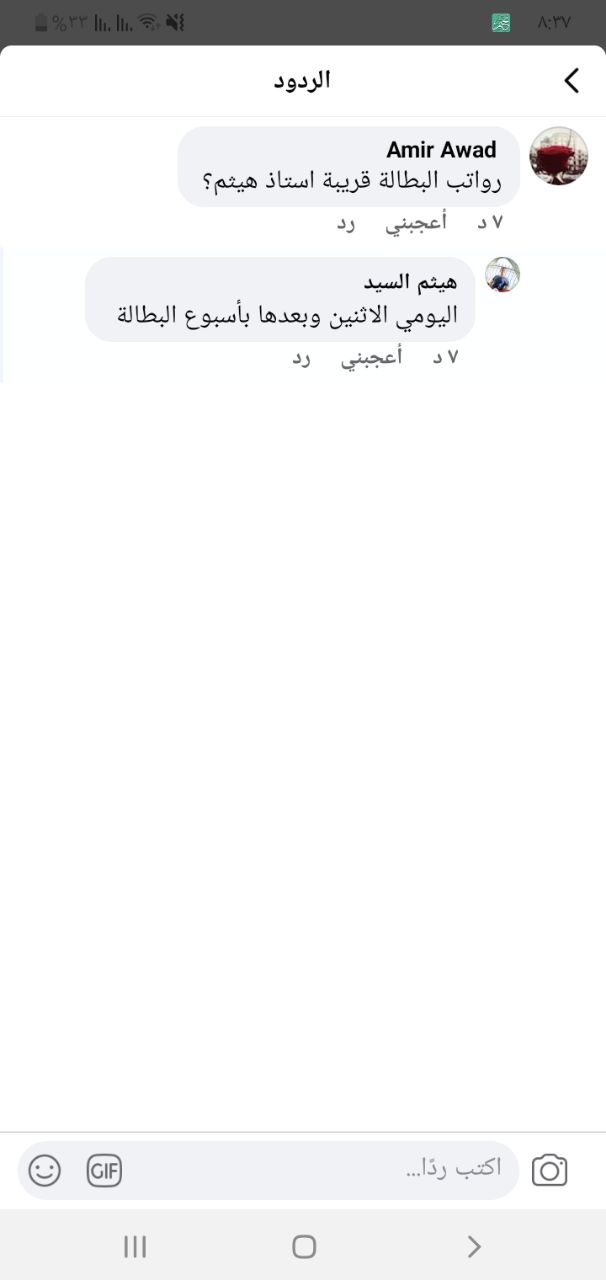This screenshot has height=1280, width=606.
Task: Open Amir Awad's name link
Action: [x=441, y=150]
